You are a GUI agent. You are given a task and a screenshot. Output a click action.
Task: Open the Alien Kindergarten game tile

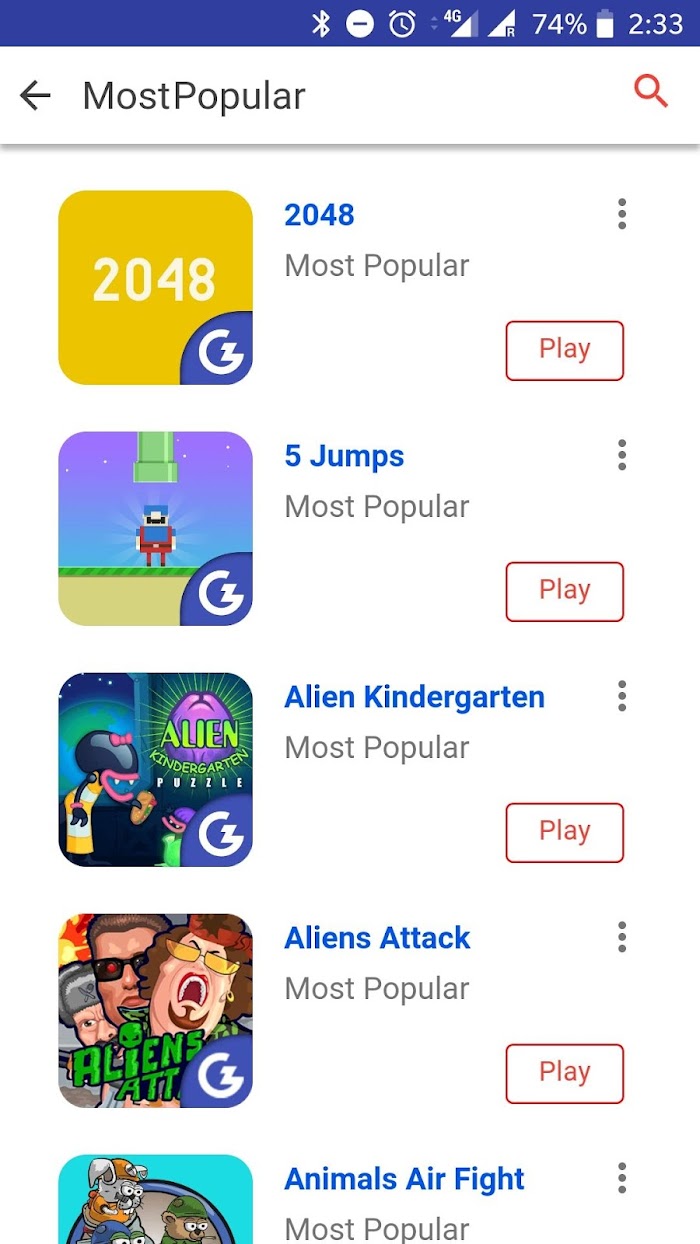tap(155, 770)
